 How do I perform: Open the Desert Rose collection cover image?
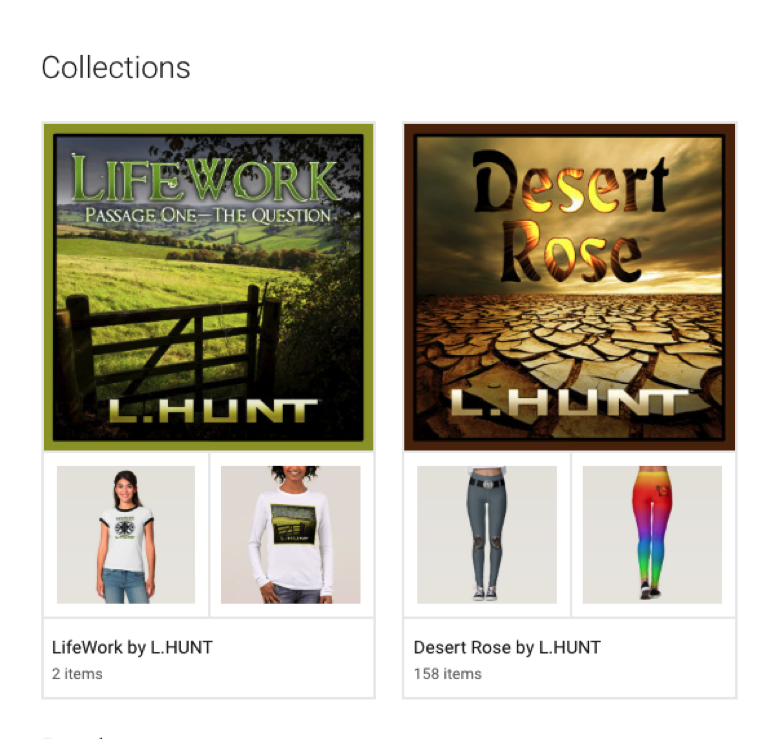coord(569,287)
